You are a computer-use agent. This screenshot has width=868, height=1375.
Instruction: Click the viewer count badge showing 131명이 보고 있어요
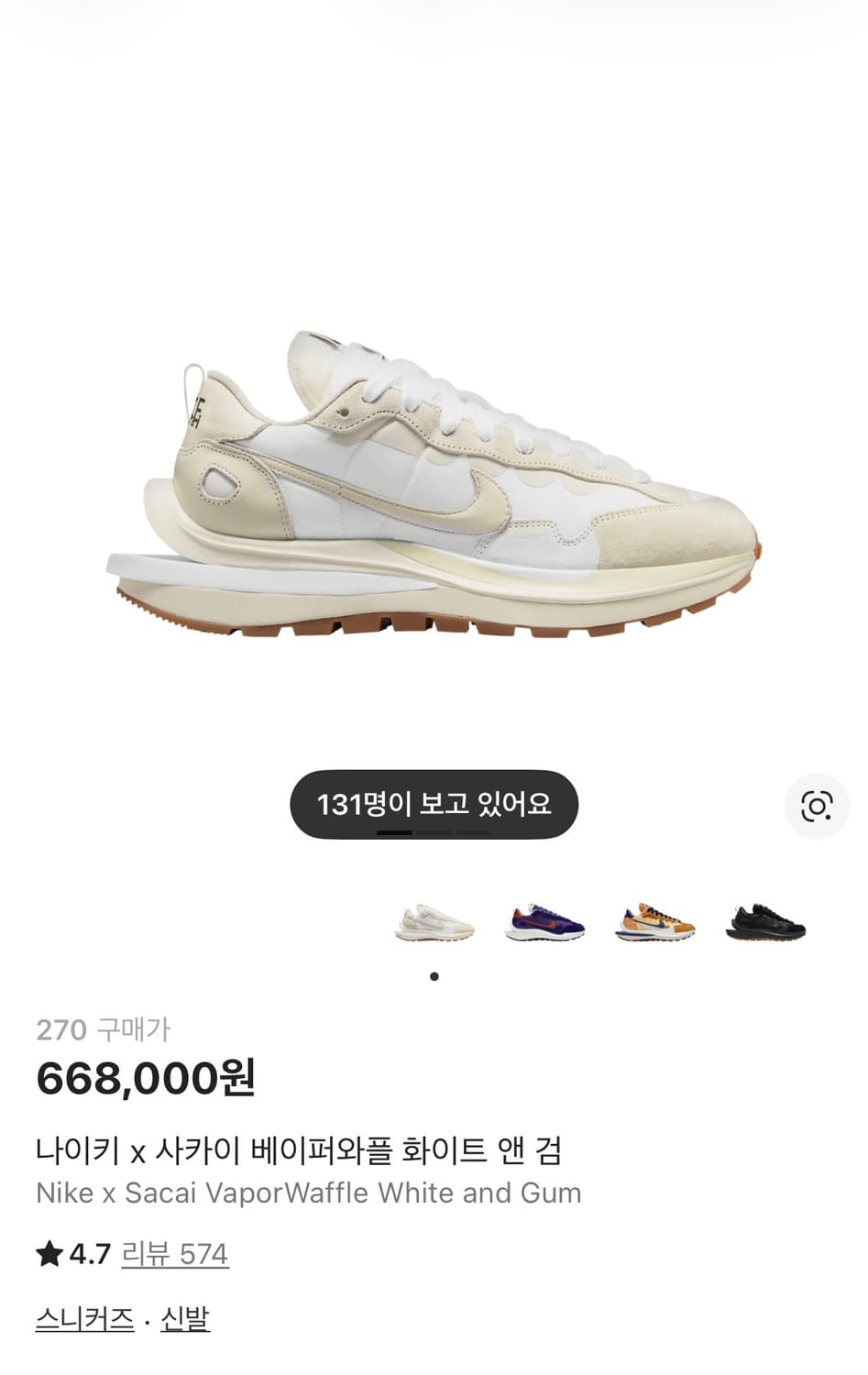[435, 802]
